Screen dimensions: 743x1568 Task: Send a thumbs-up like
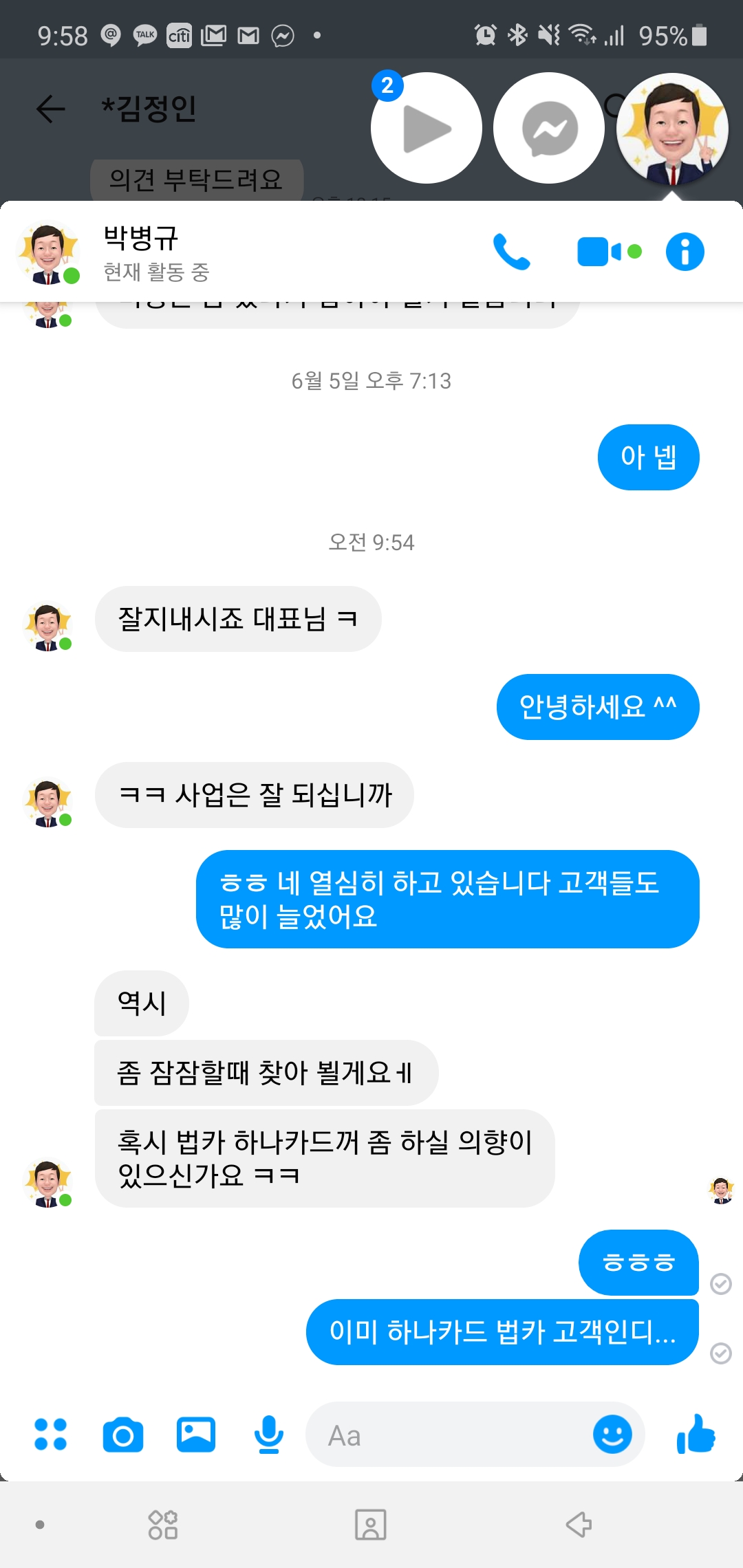696,1435
